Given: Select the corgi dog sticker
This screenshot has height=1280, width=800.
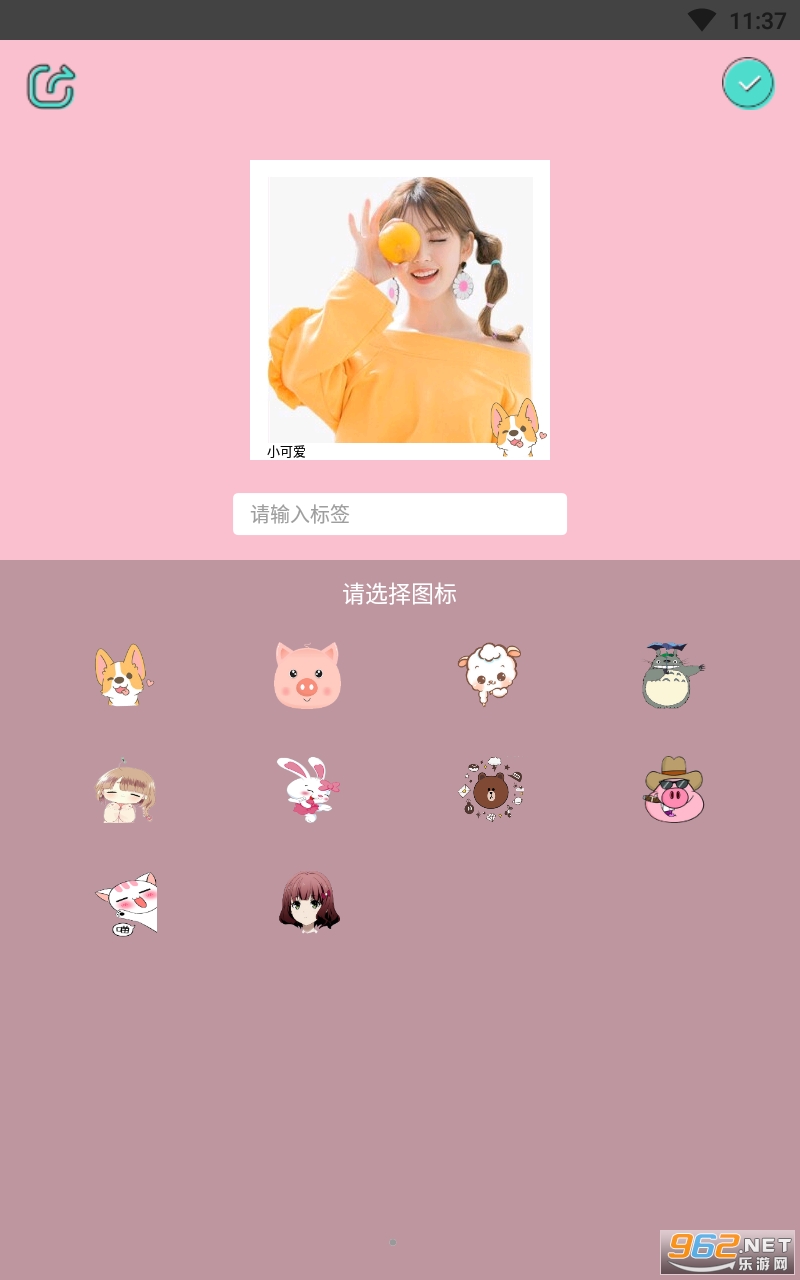Looking at the screenshot, I should tap(121, 676).
